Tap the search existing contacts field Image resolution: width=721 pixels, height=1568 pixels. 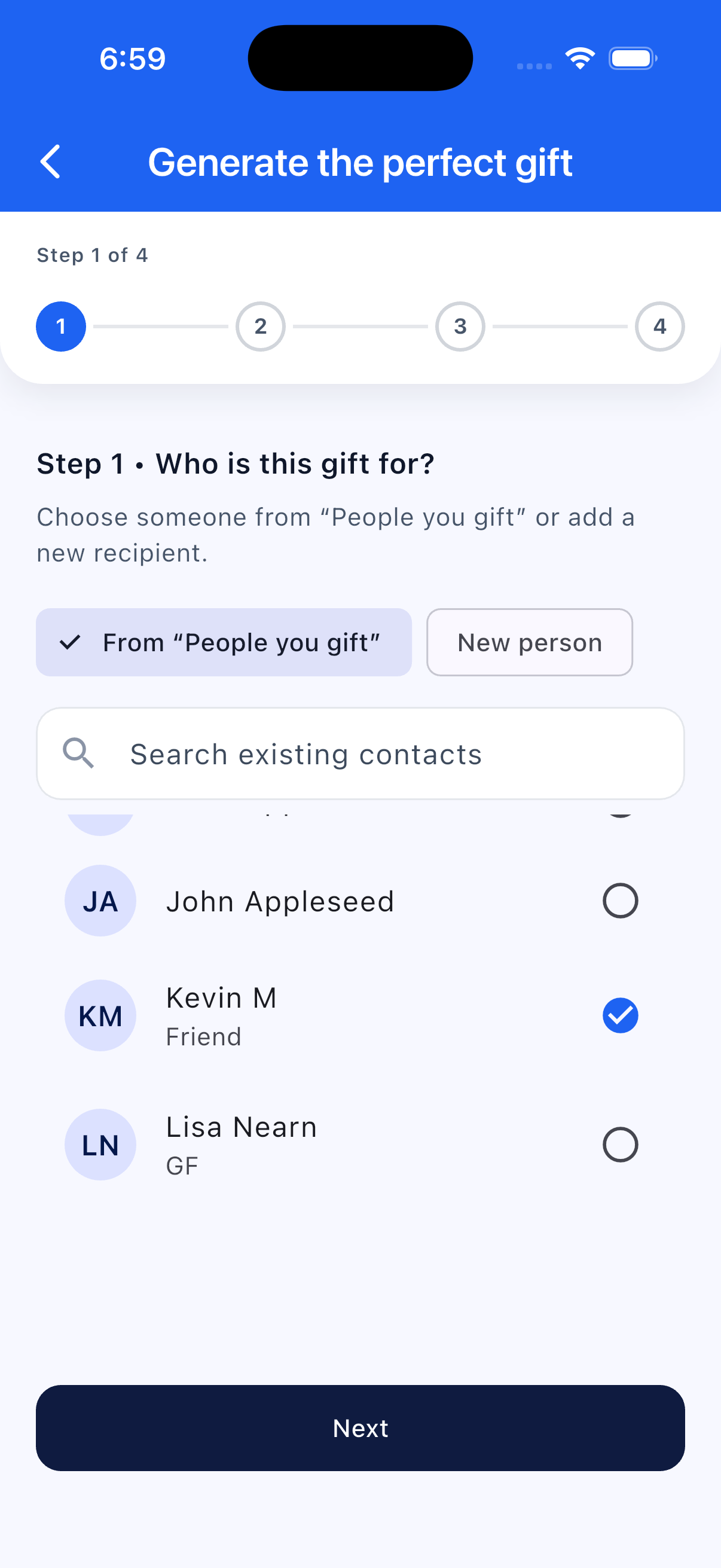[361, 754]
